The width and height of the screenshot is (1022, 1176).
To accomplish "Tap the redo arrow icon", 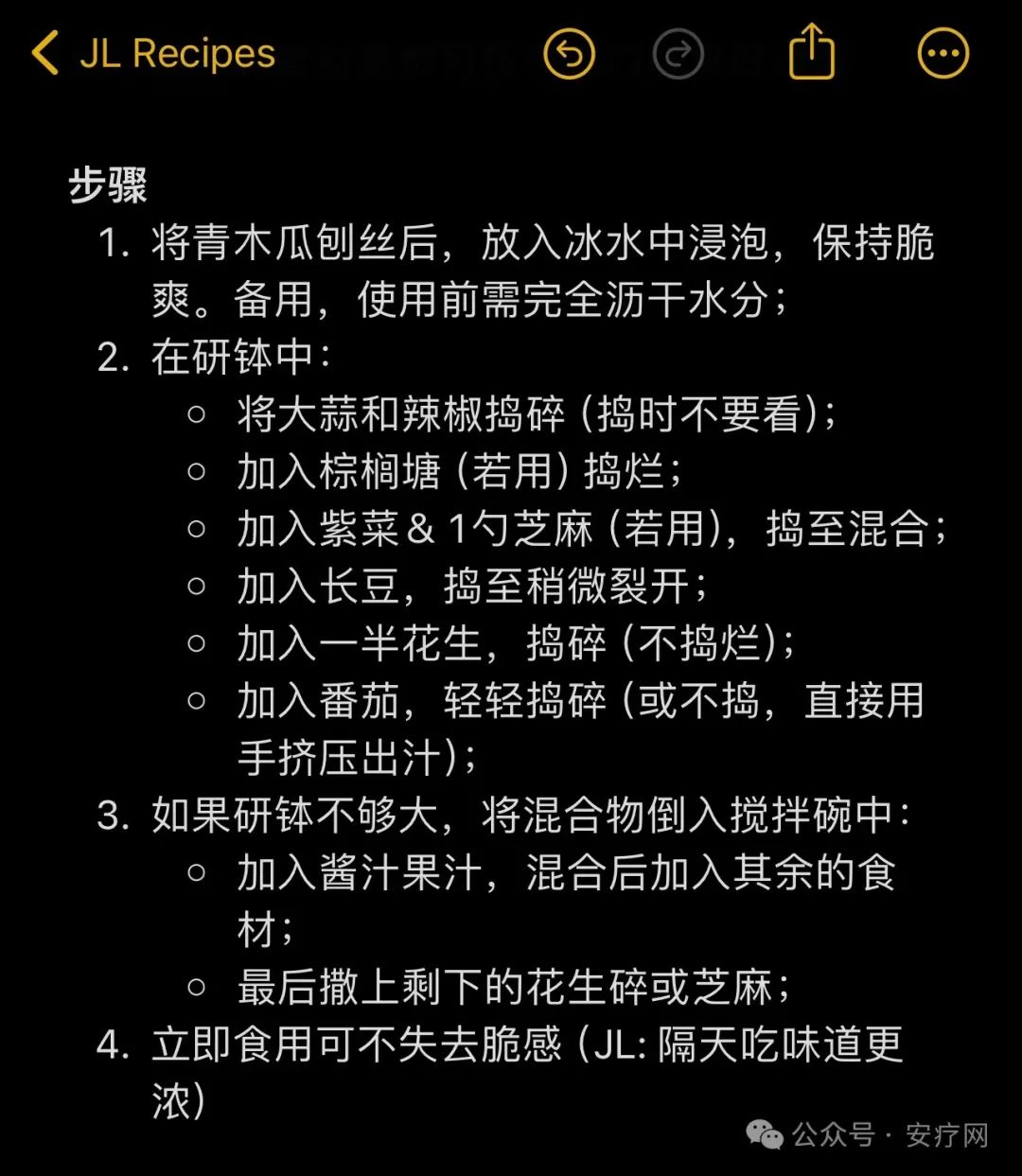I will tap(678, 53).
